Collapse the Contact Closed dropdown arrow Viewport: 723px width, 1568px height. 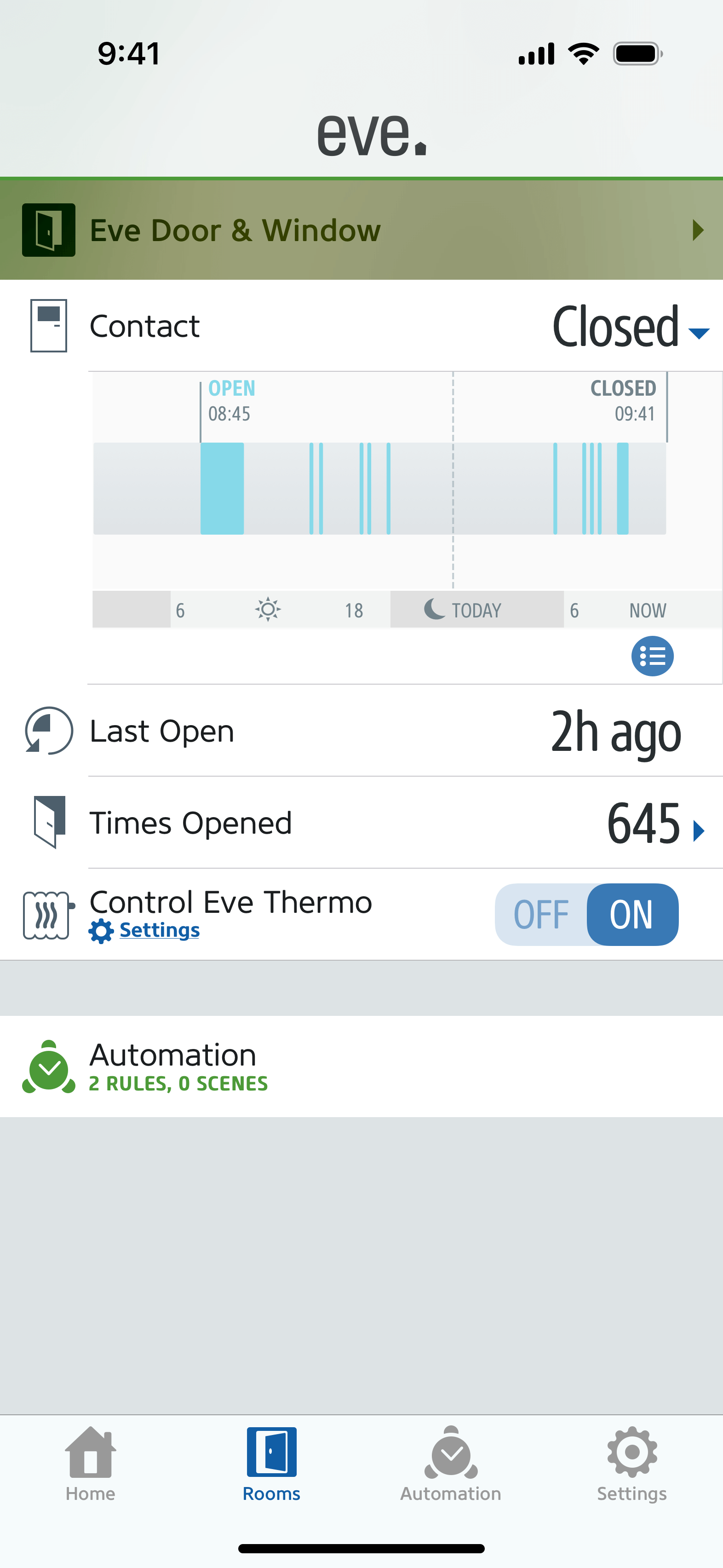698,333
